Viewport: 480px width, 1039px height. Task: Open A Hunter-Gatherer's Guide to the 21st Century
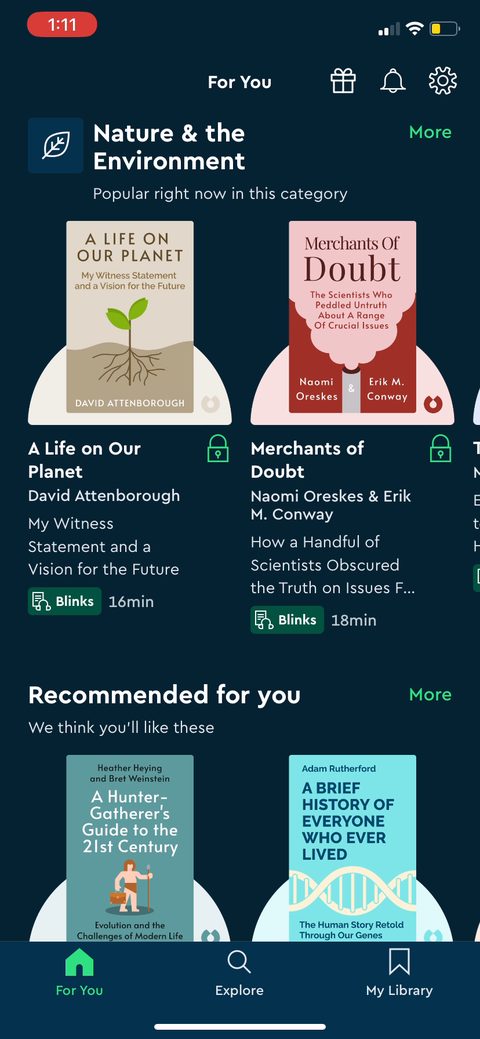click(x=130, y=848)
